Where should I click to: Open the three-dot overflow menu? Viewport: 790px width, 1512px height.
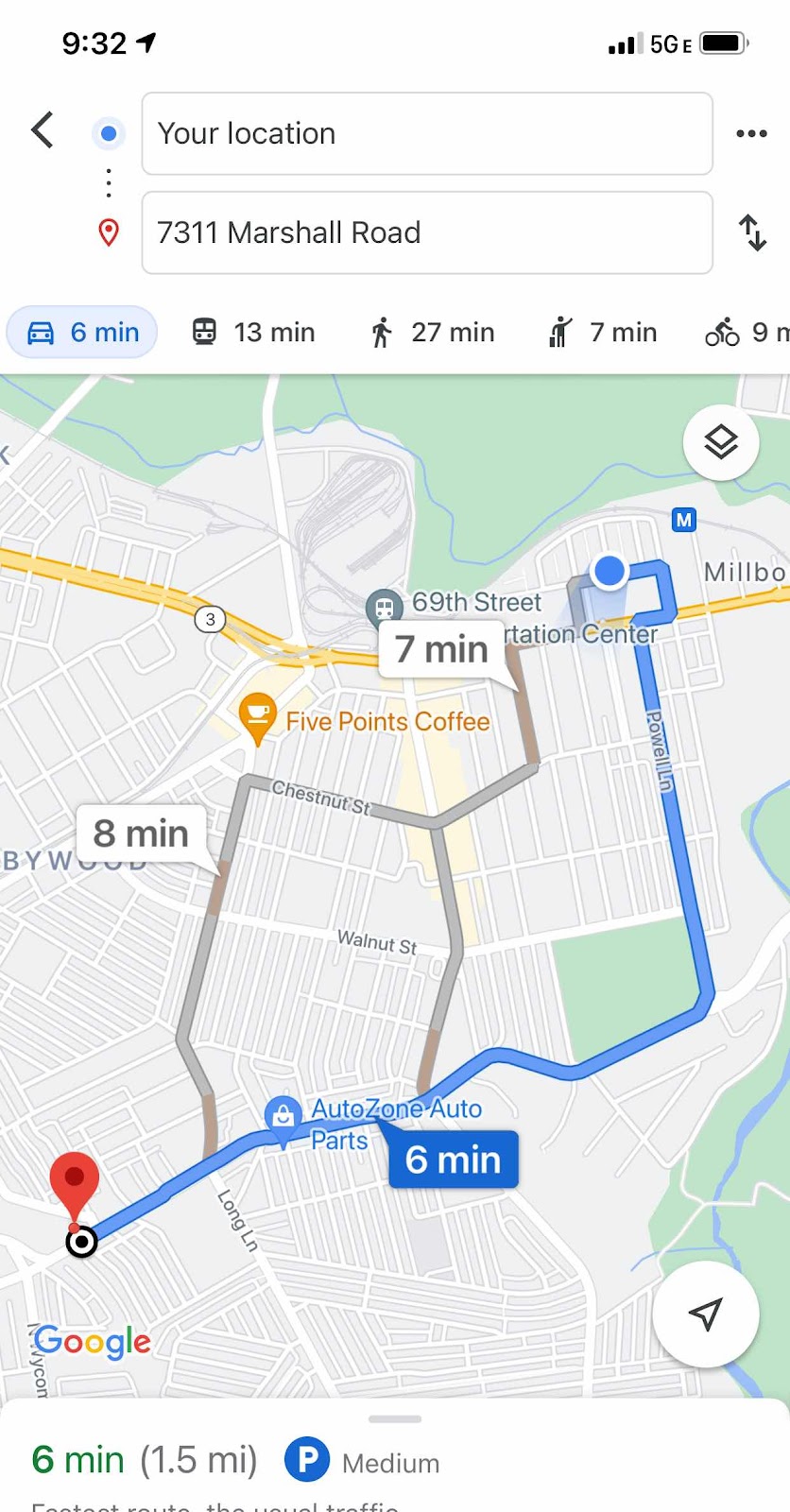click(751, 133)
